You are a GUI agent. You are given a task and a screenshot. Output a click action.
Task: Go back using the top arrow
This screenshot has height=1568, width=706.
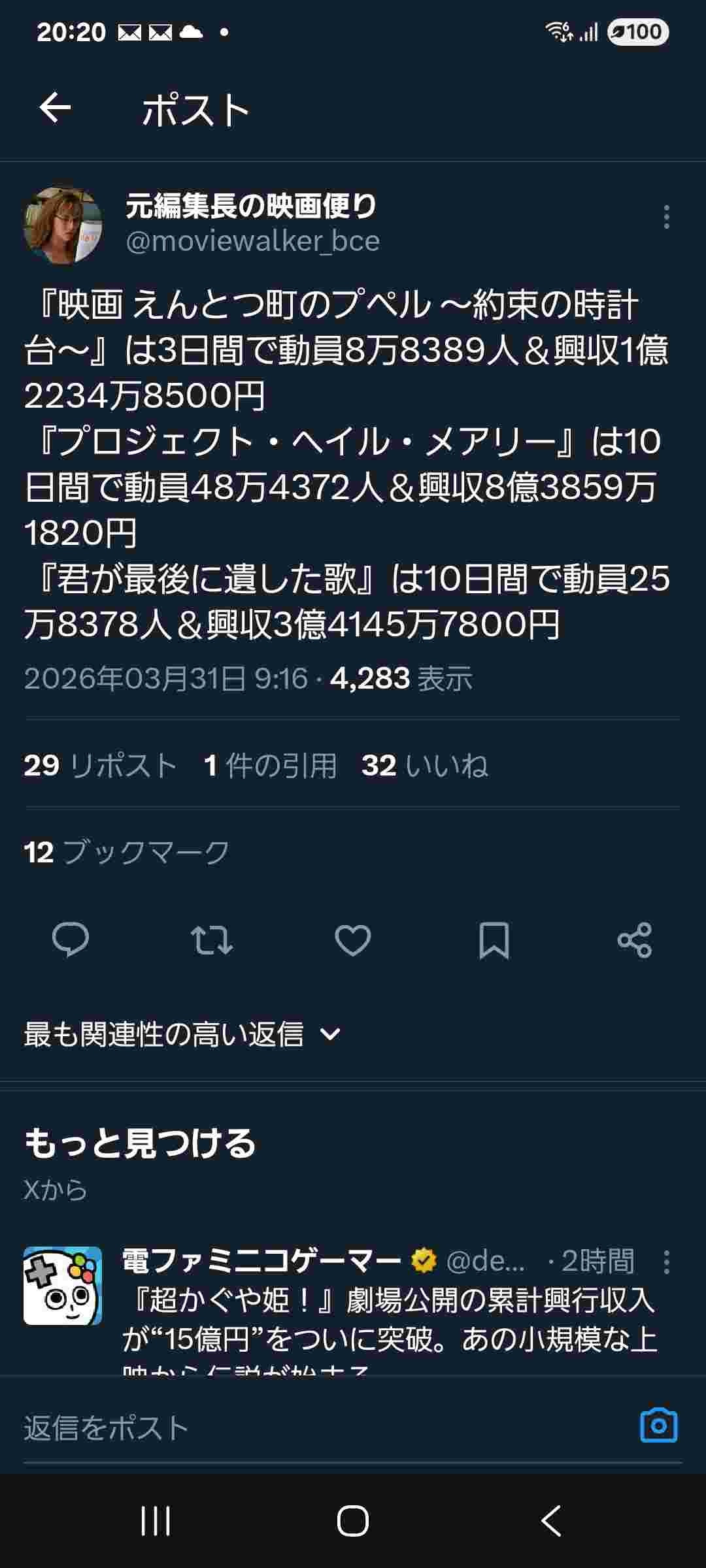(x=55, y=108)
